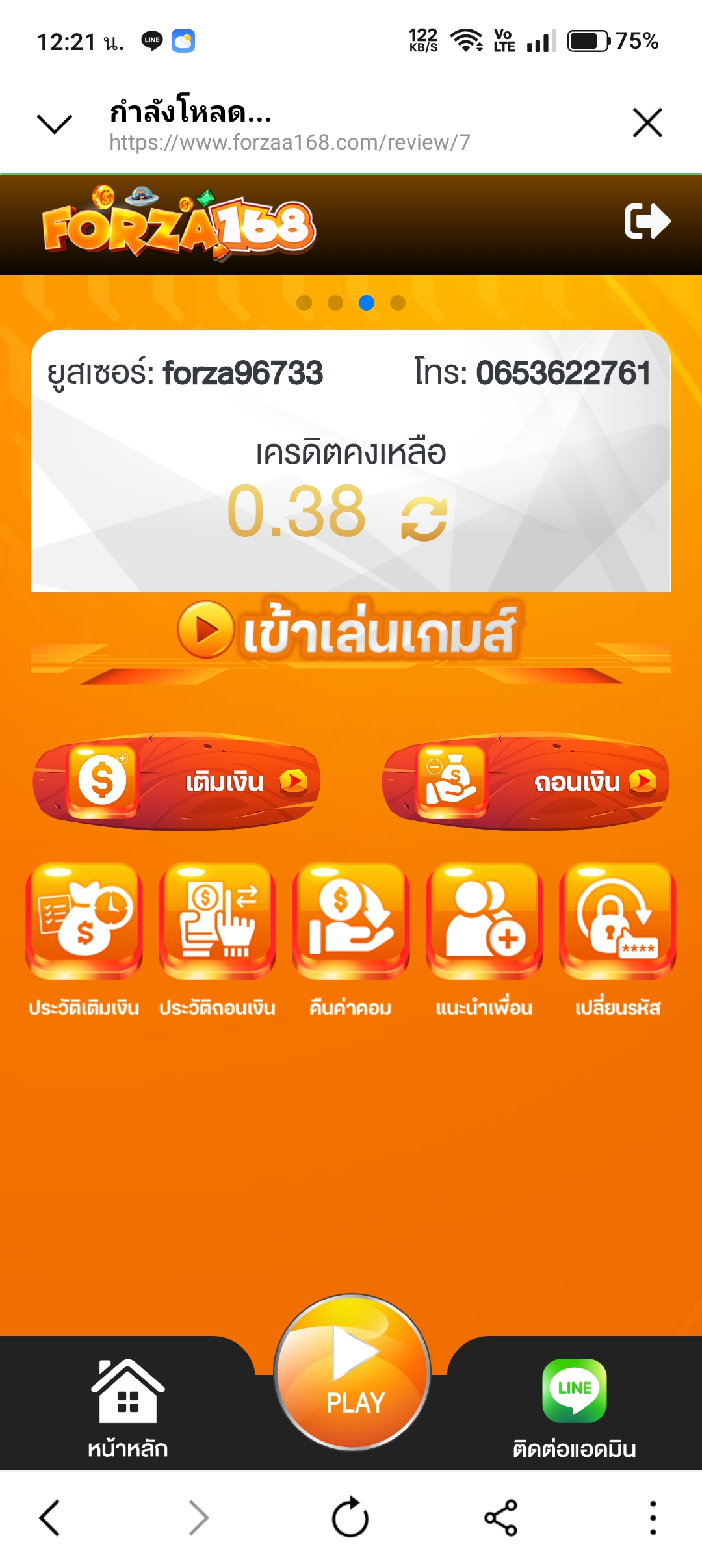This screenshot has height=1568, width=702.
Task: Share this page
Action: pos(500,1518)
